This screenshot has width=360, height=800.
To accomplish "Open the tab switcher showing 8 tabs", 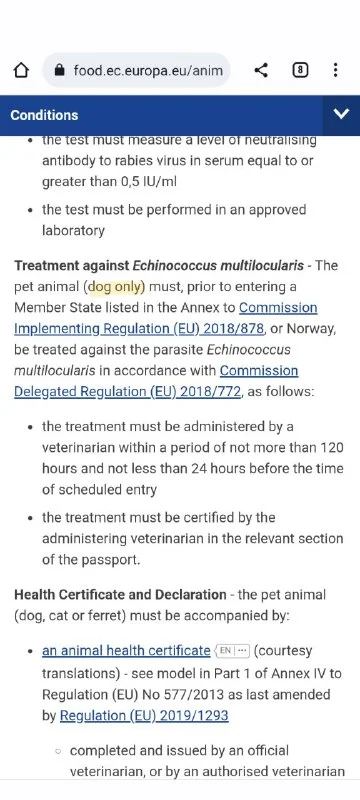I will click(300, 70).
